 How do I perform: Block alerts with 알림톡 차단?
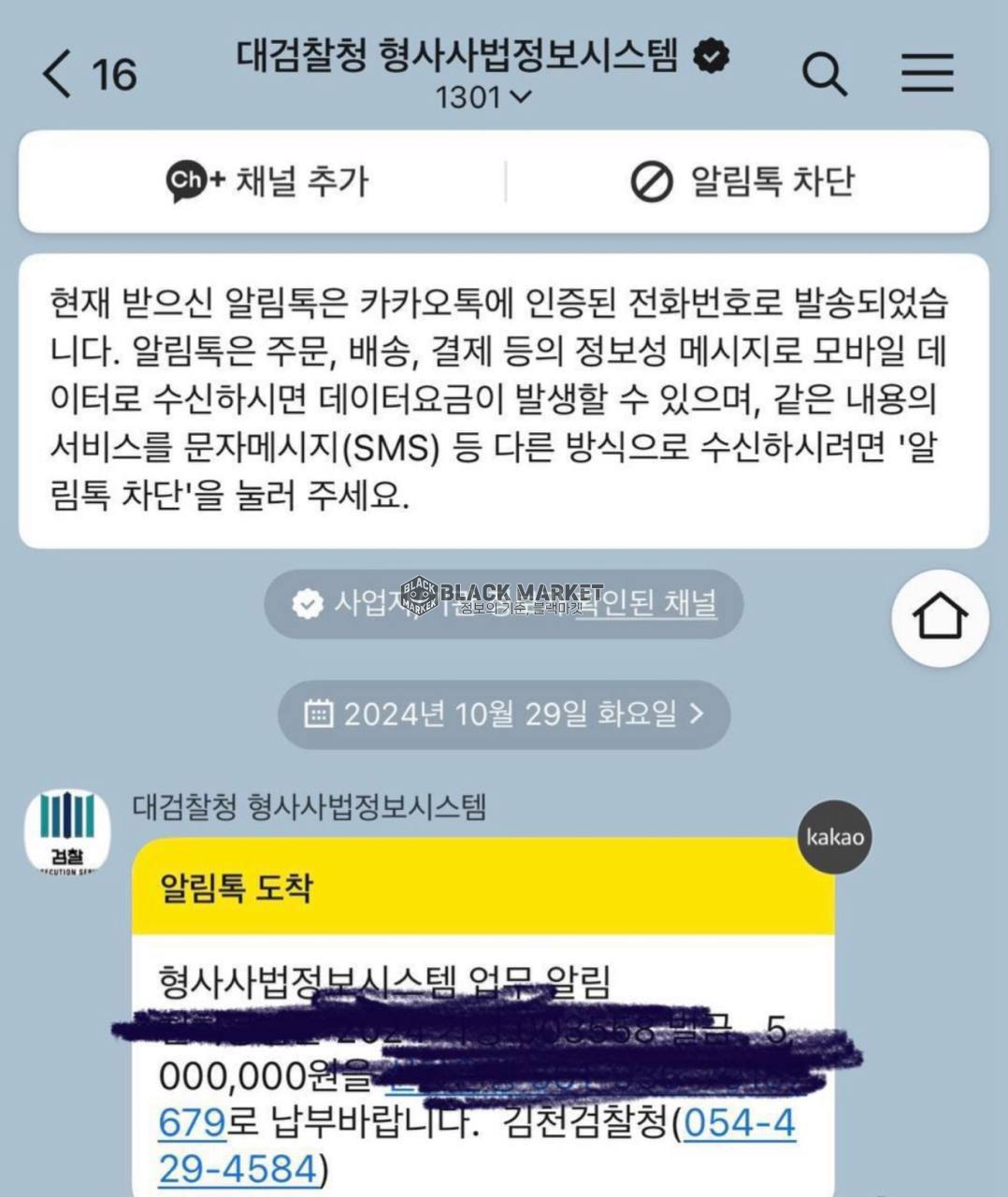[x=742, y=181]
